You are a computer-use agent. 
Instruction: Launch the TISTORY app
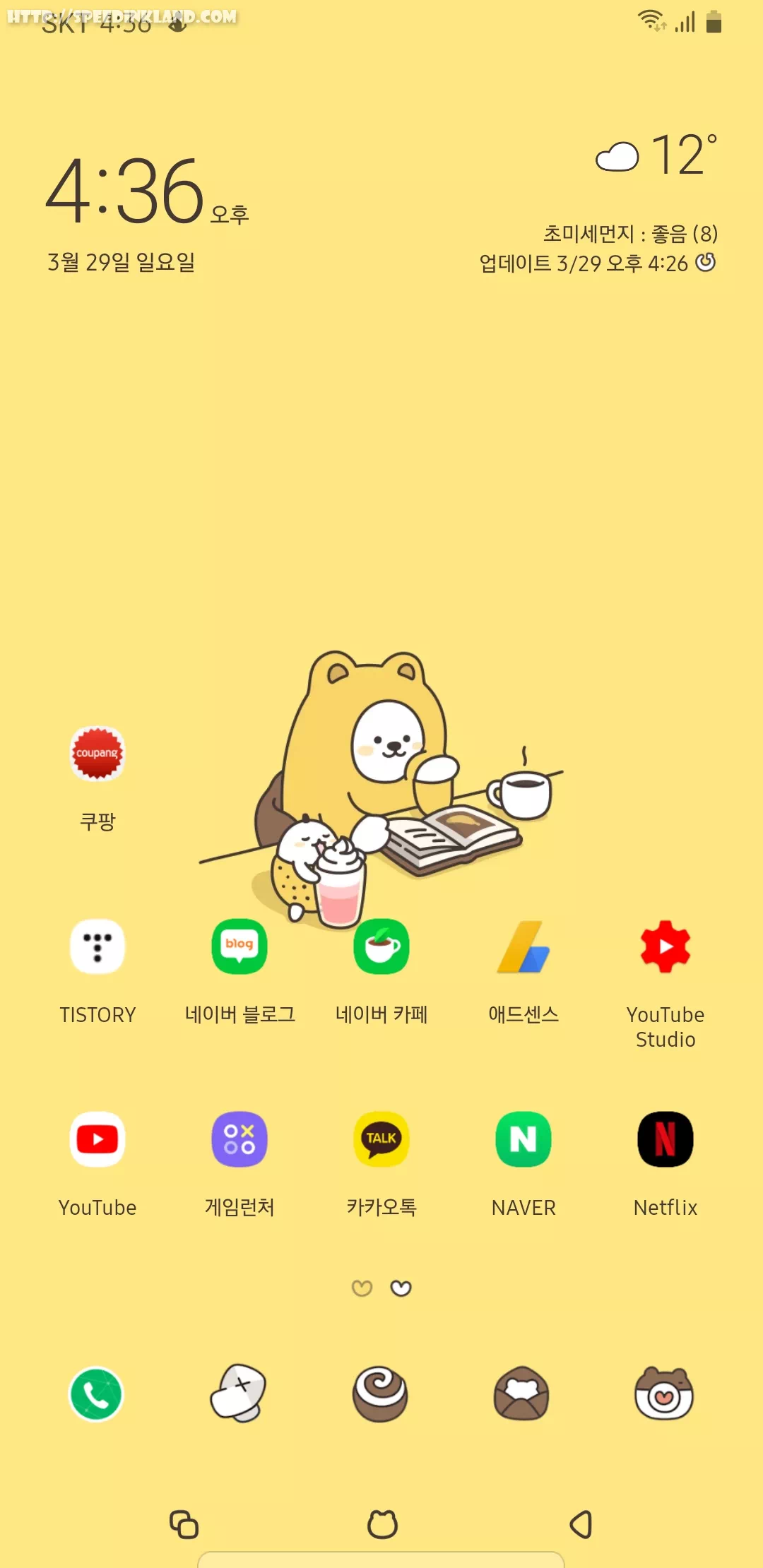click(x=97, y=946)
